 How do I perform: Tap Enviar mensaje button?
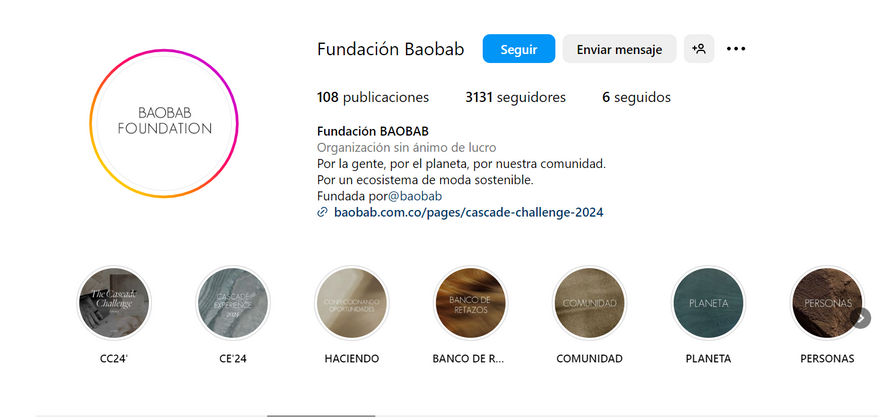[619, 49]
